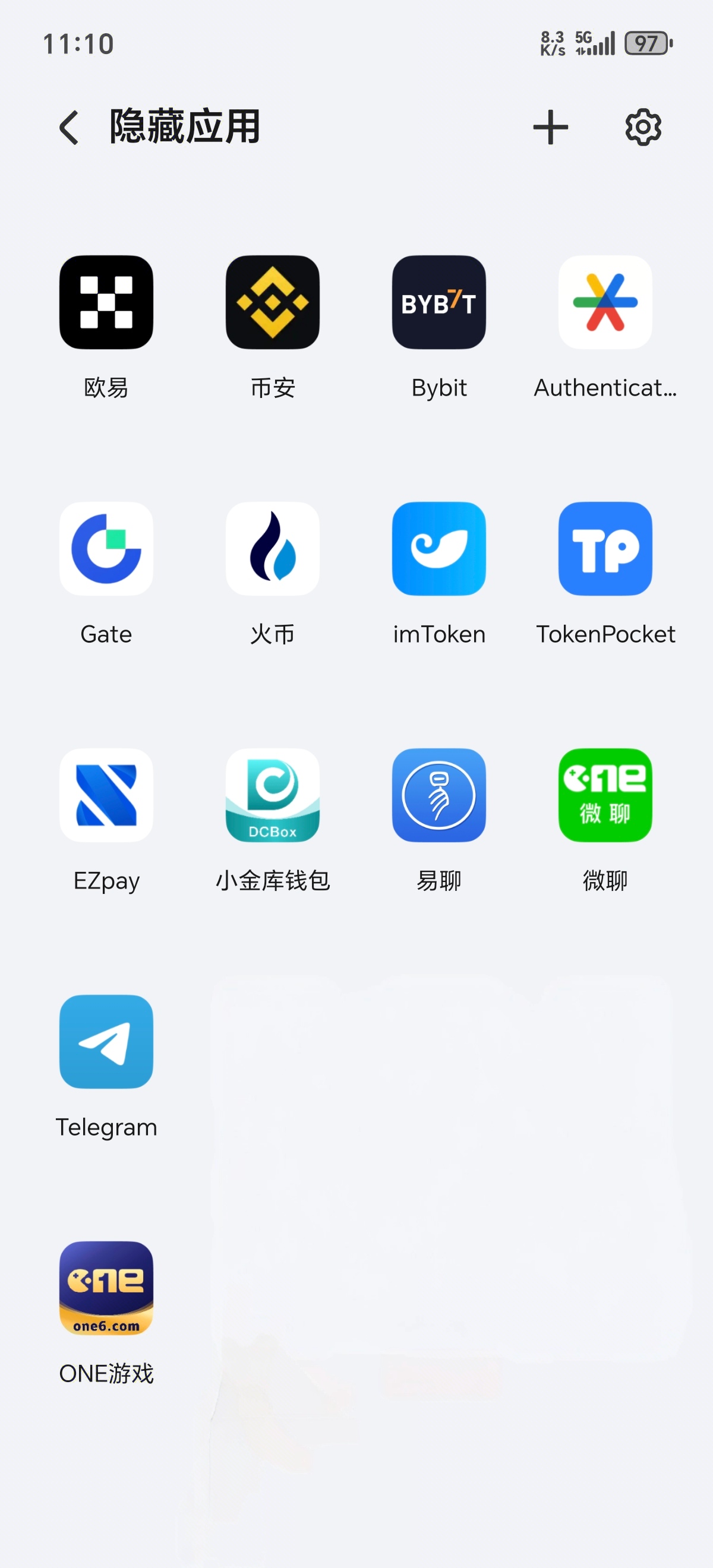Open the EZpay app
This screenshot has height=1568, width=713.
point(106,795)
